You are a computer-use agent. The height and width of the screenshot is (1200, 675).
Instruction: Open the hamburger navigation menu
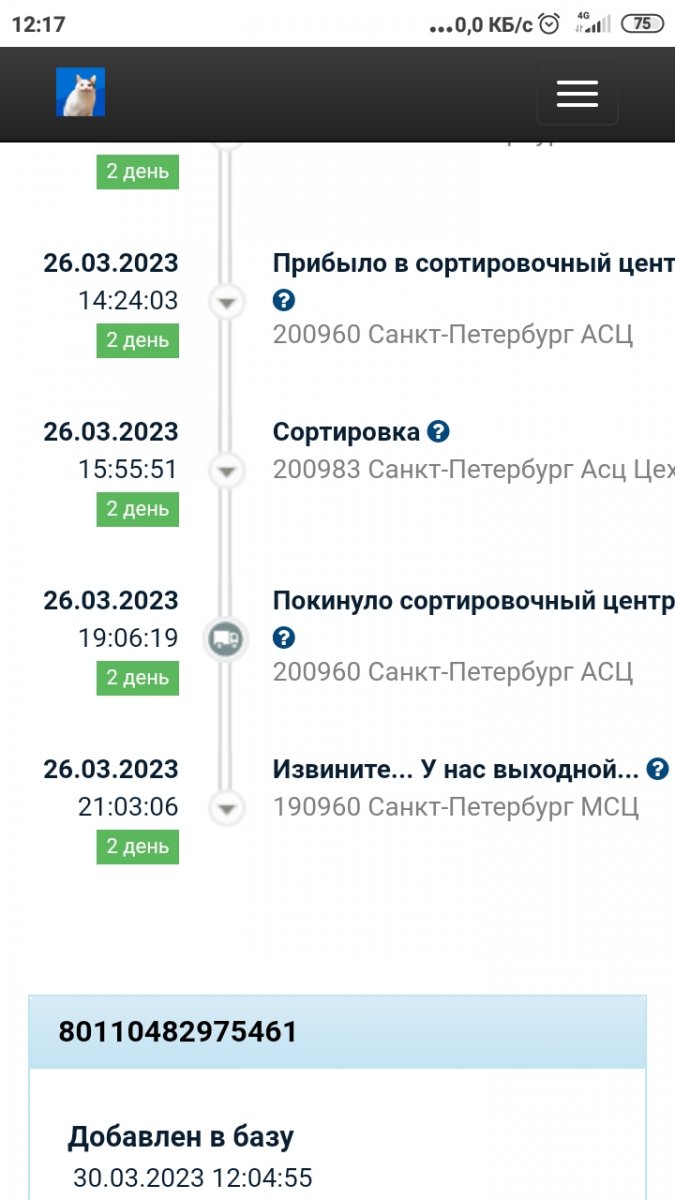(577, 94)
